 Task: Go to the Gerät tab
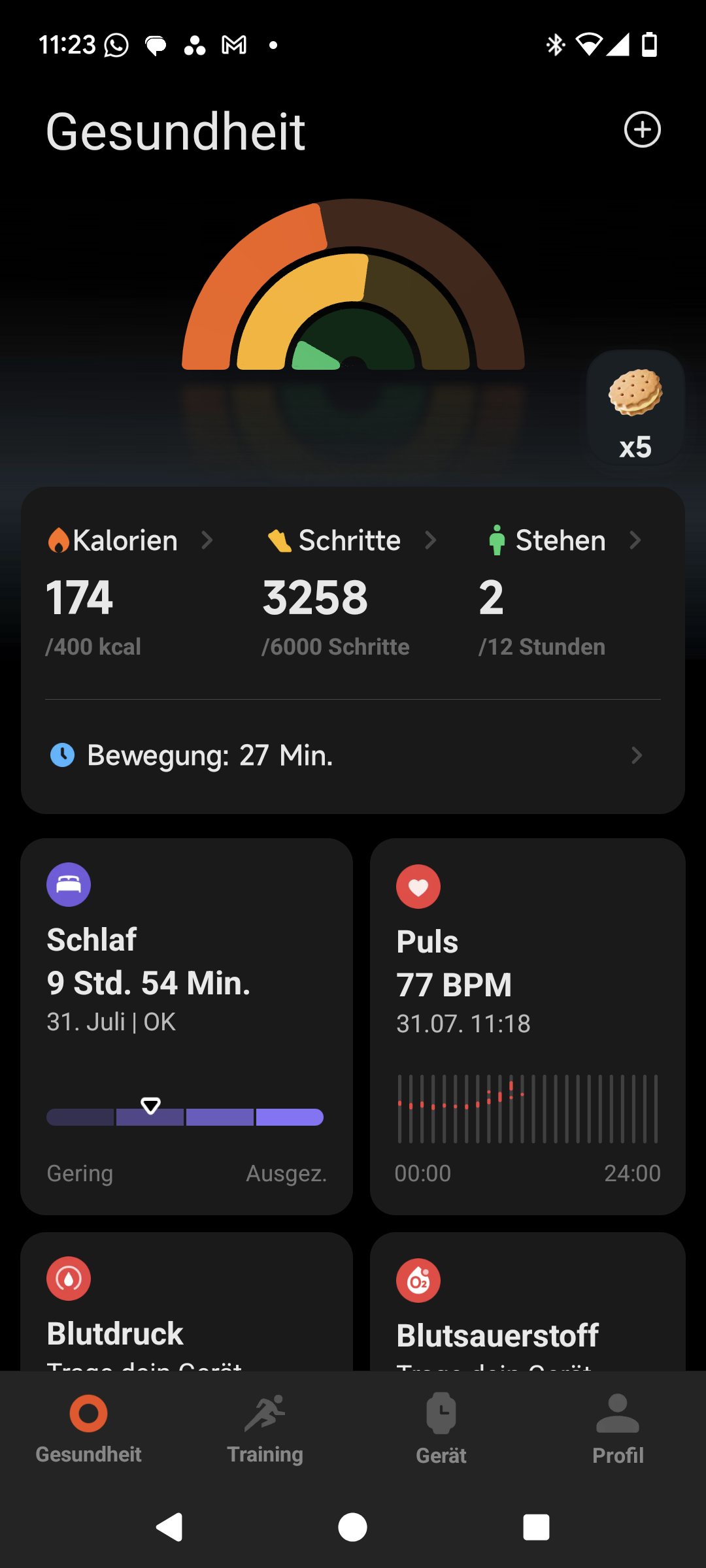[x=441, y=1428]
